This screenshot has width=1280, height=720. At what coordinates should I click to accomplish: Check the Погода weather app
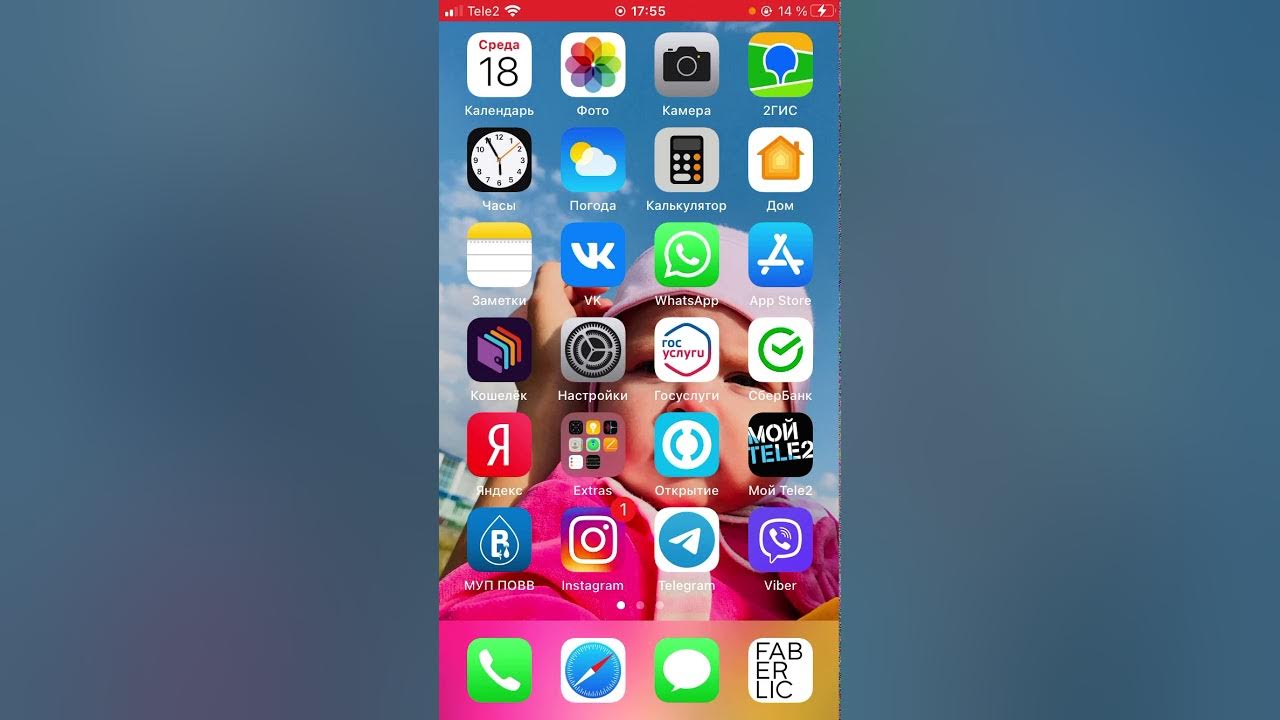coord(593,160)
